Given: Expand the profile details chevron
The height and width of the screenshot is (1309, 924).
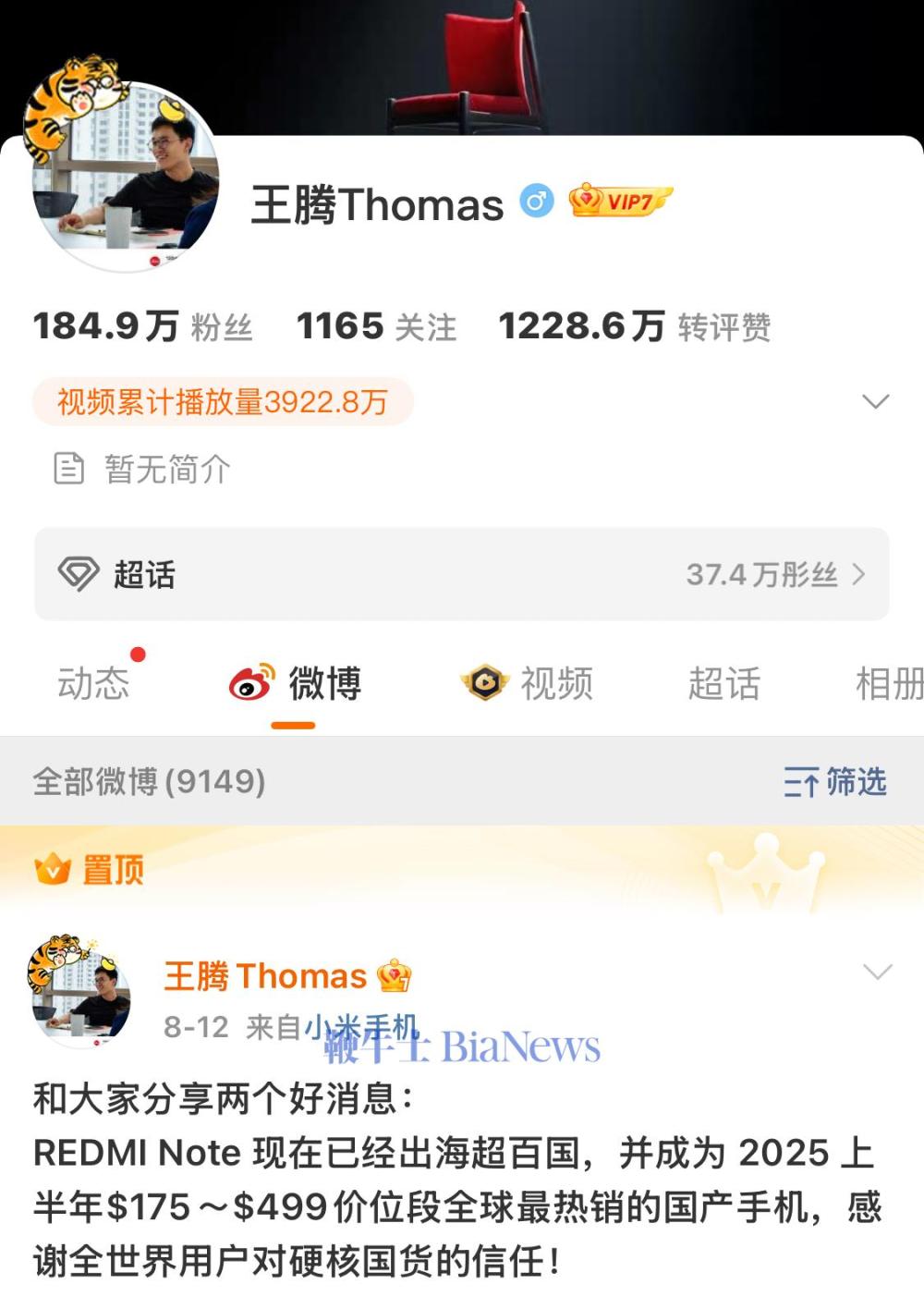Looking at the screenshot, I should point(874,402).
